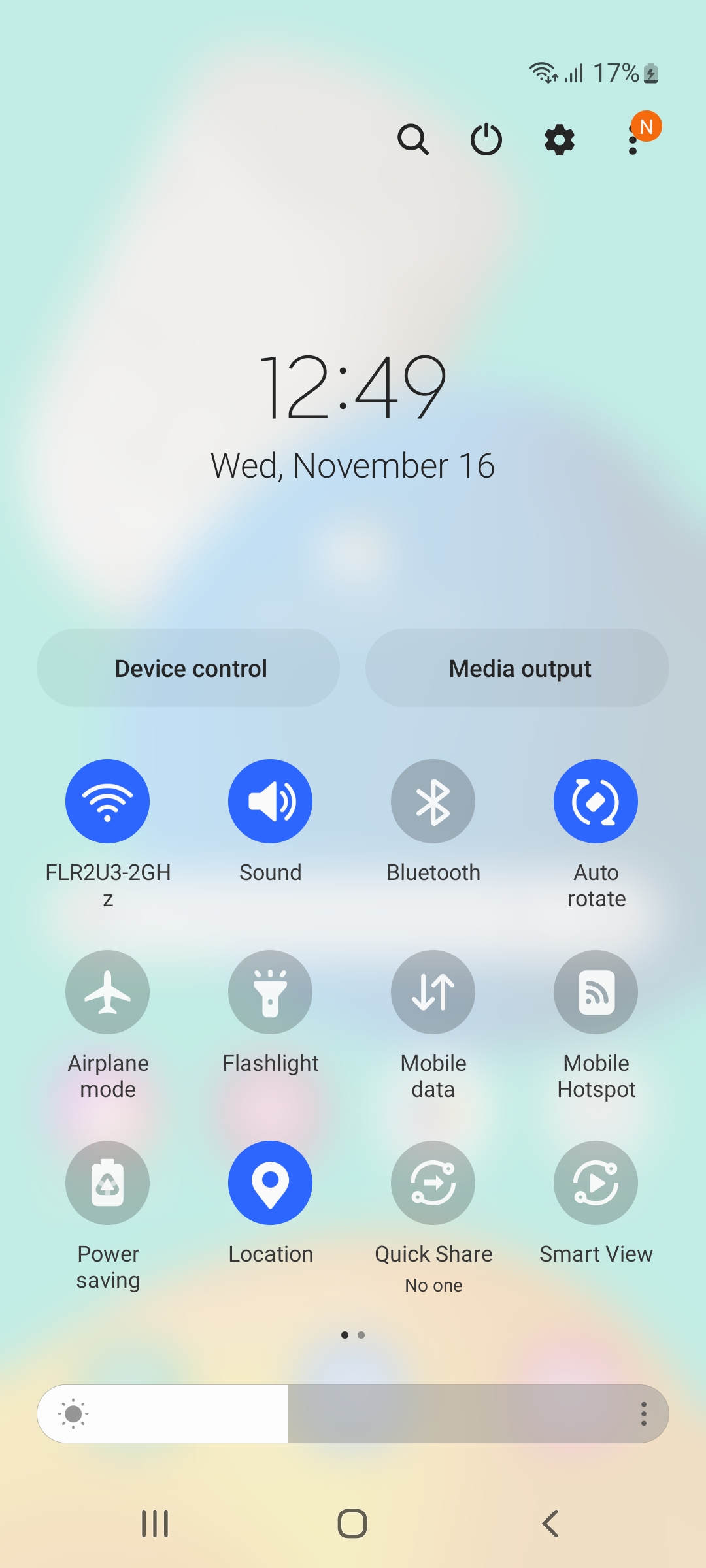
Task: Open brightness slider more options
Action: [644, 1414]
